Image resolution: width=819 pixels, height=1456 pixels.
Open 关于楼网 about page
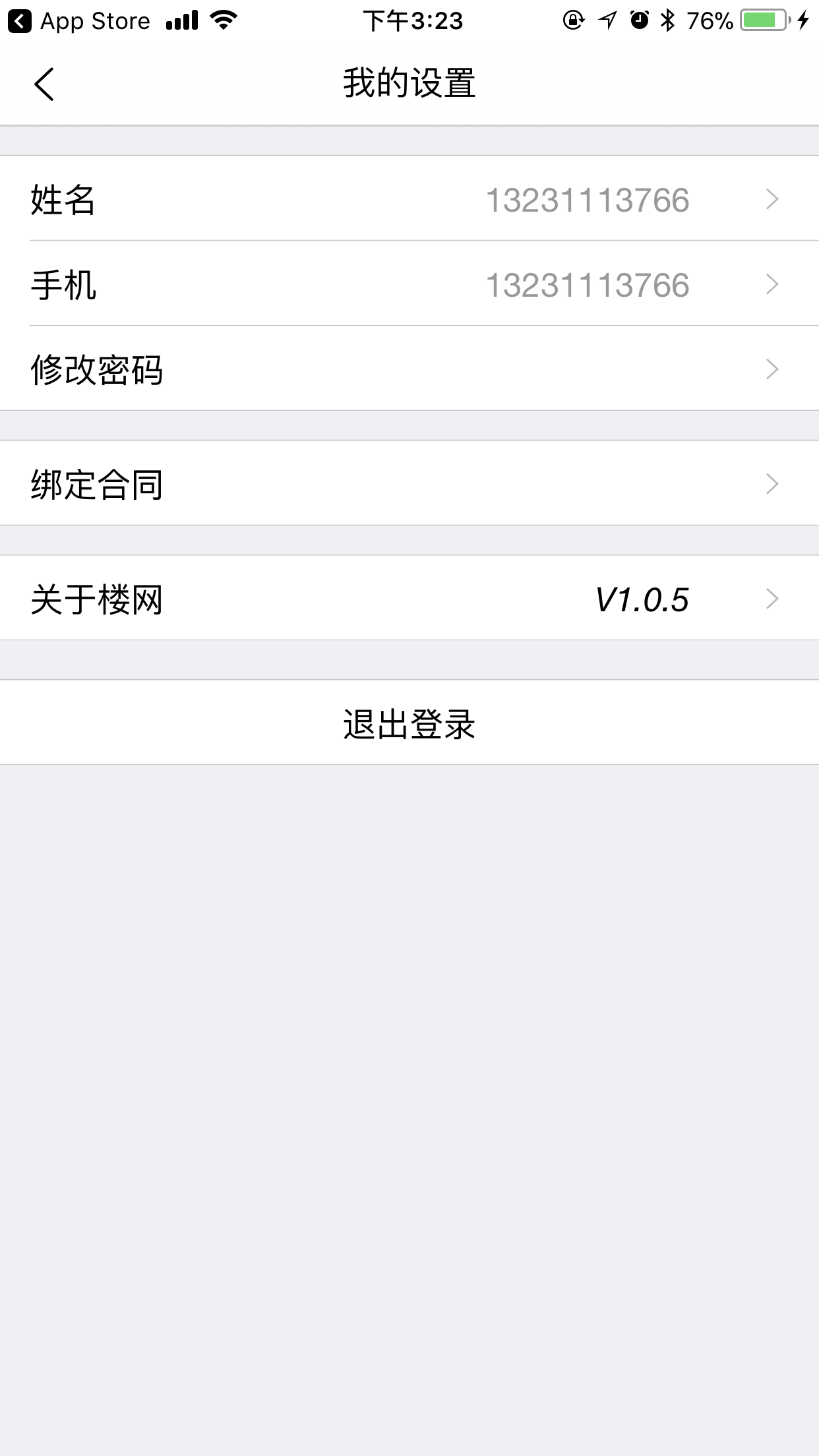pos(409,598)
